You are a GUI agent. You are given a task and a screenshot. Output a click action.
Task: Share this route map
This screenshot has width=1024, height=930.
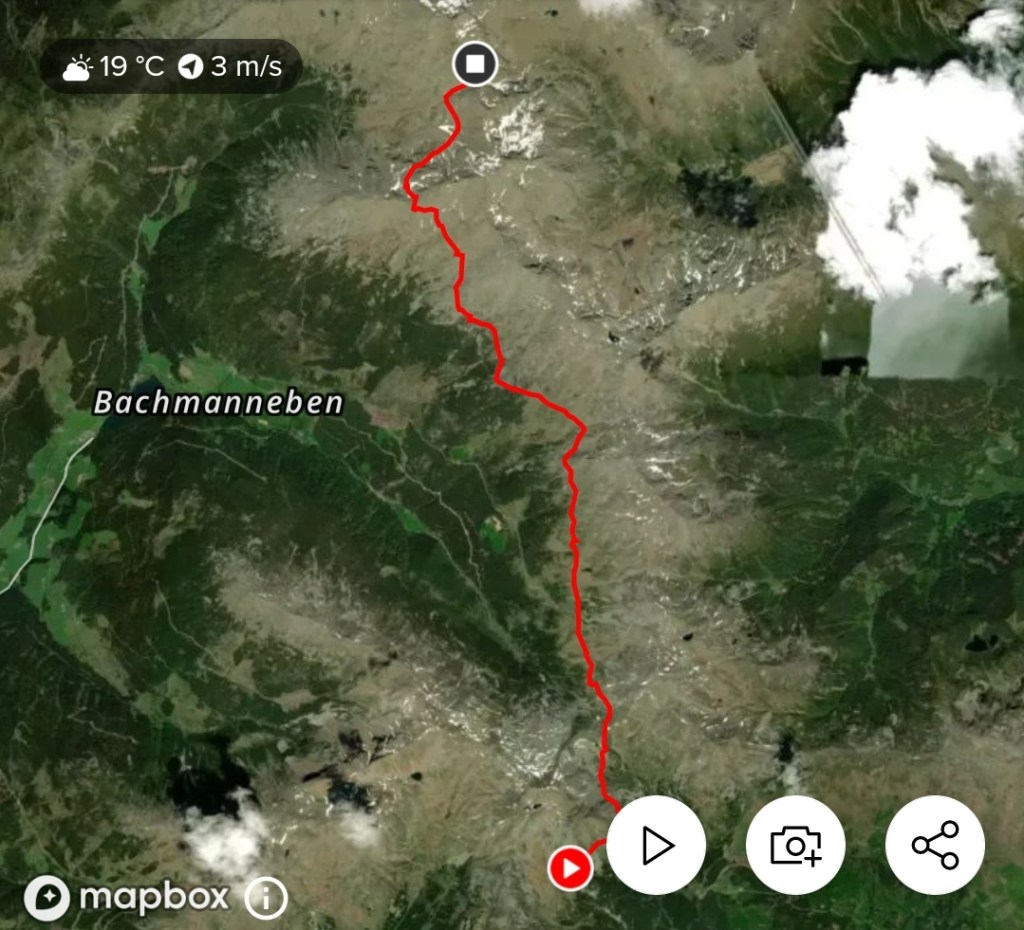[935, 845]
